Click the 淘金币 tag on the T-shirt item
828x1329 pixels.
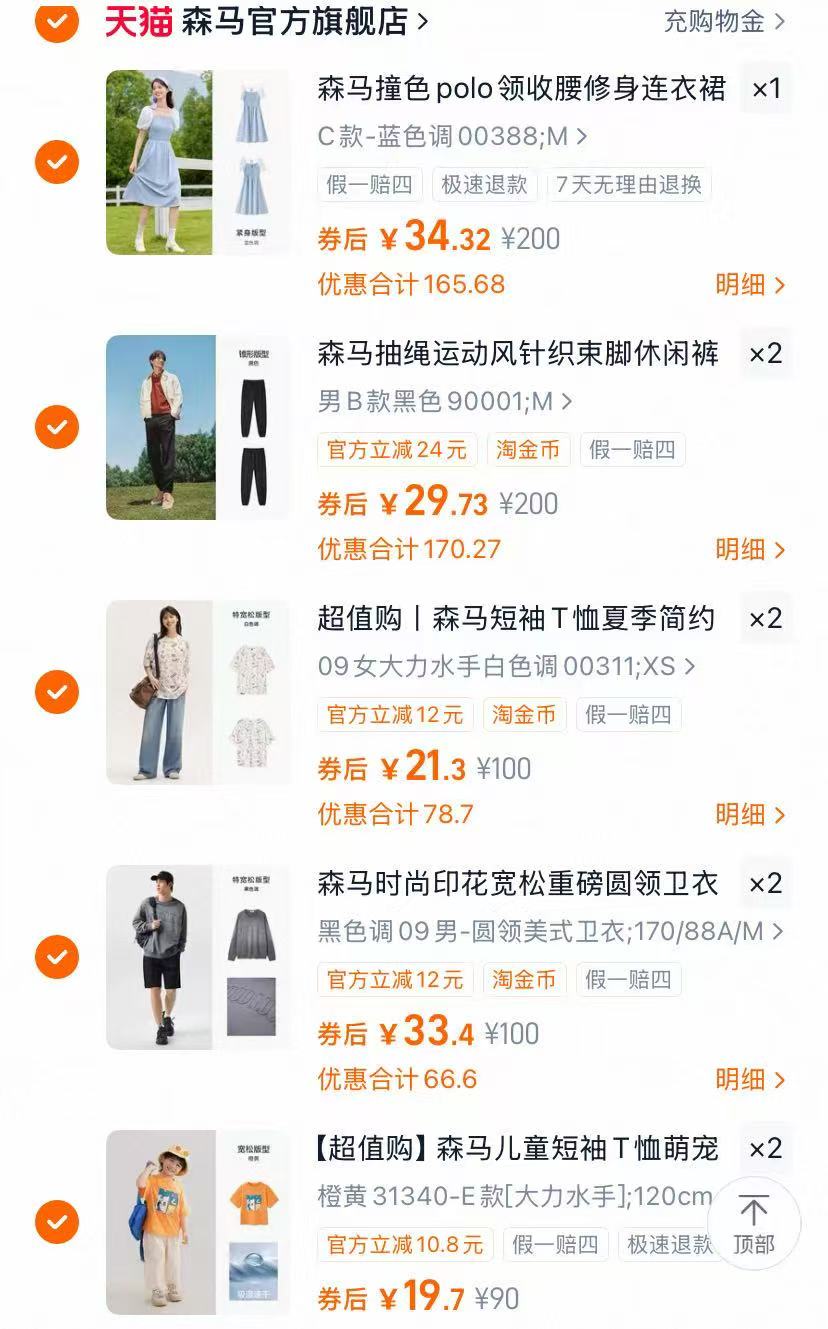pyautogui.click(x=524, y=715)
